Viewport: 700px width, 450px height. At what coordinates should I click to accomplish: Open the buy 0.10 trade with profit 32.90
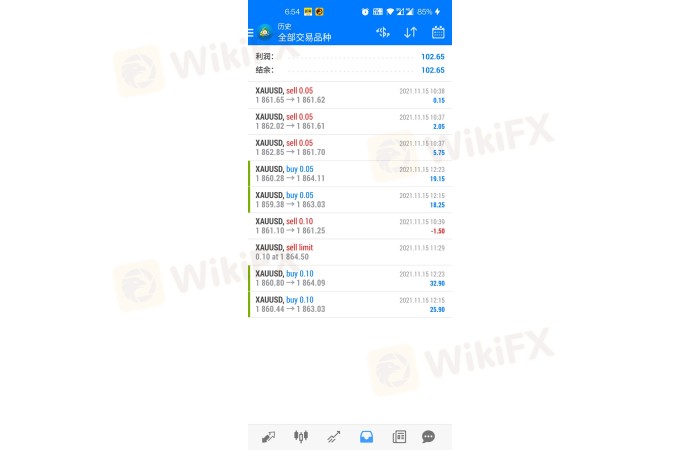coord(350,278)
